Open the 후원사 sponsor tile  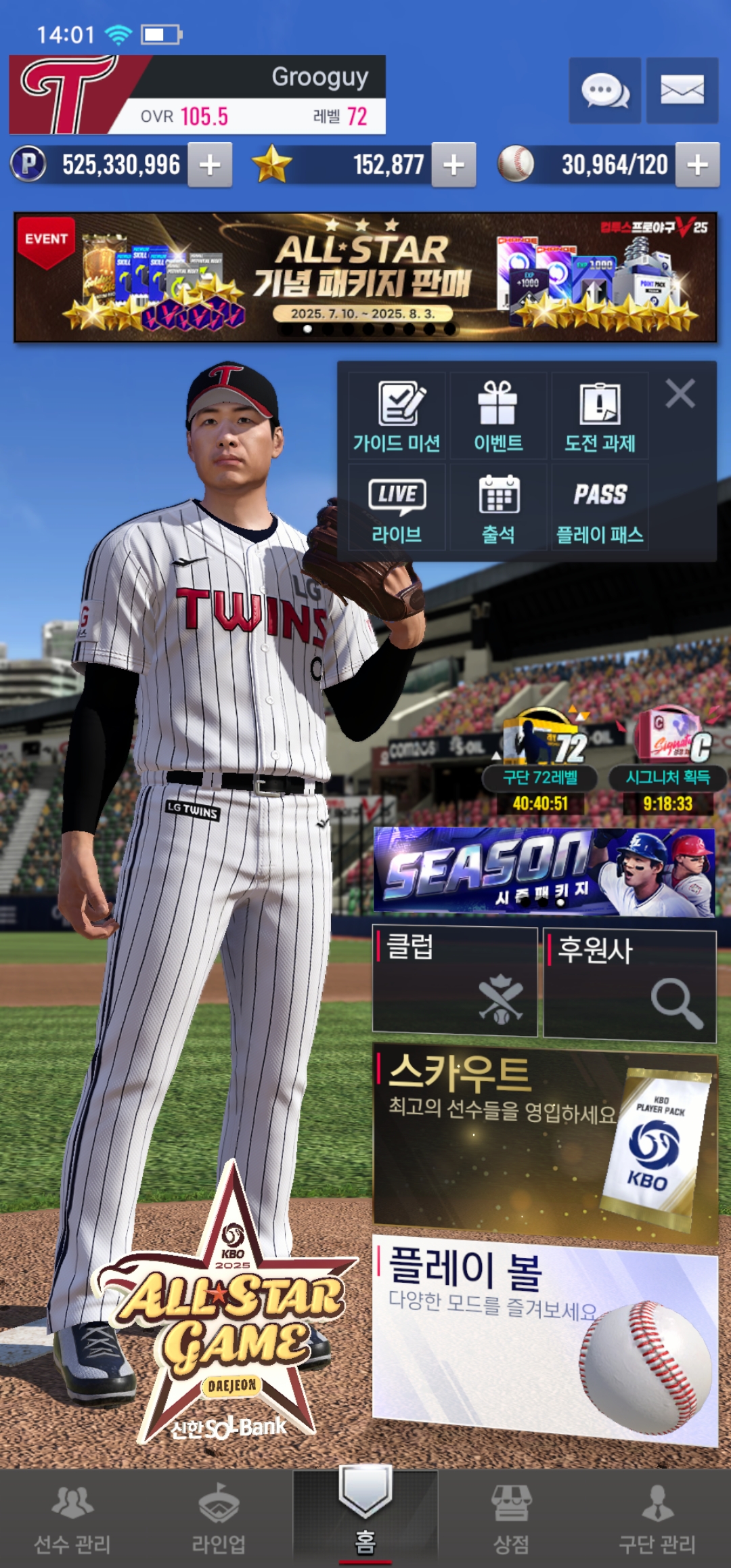(629, 984)
